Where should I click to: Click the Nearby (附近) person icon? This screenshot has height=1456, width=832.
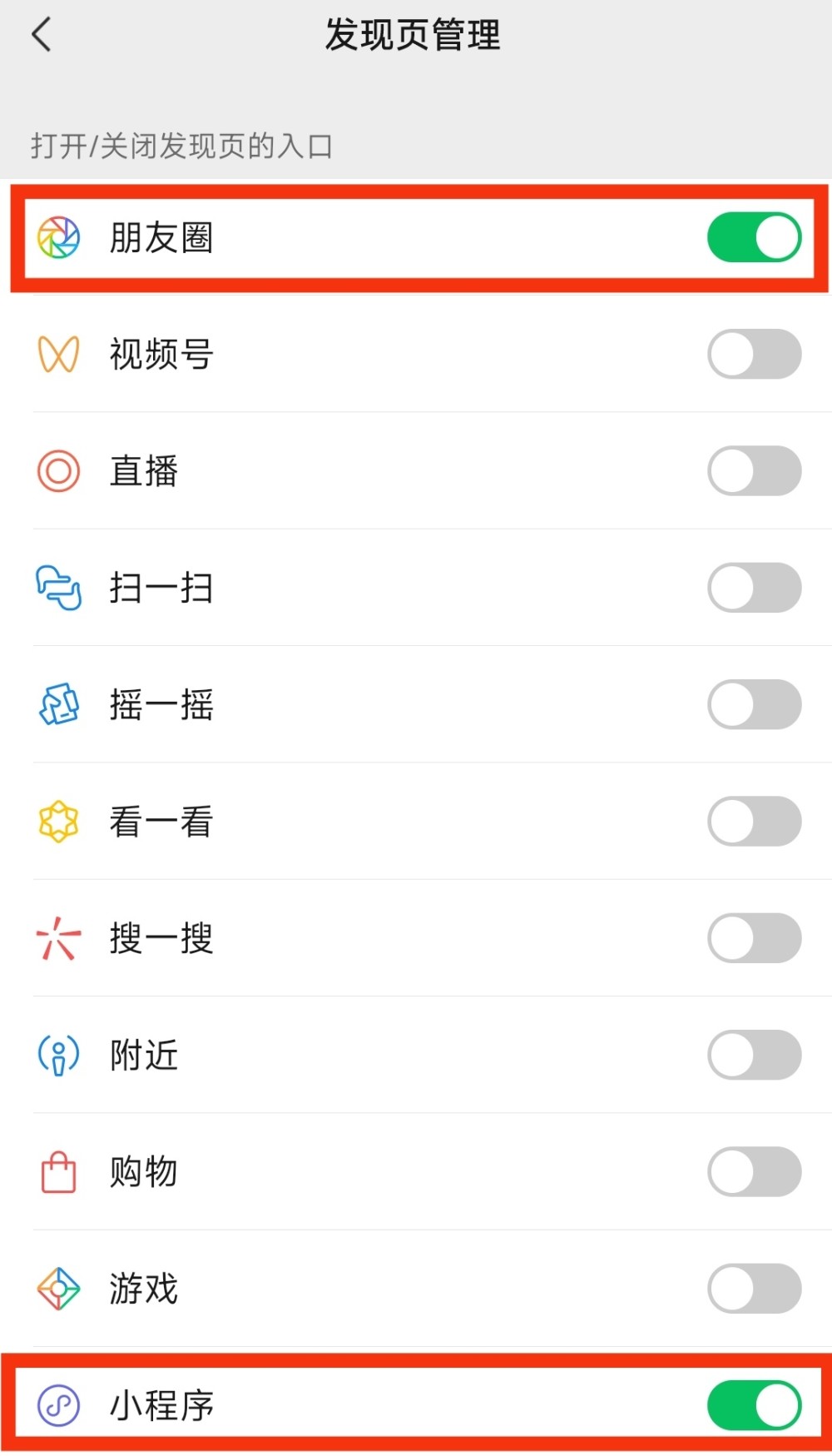coord(58,1055)
